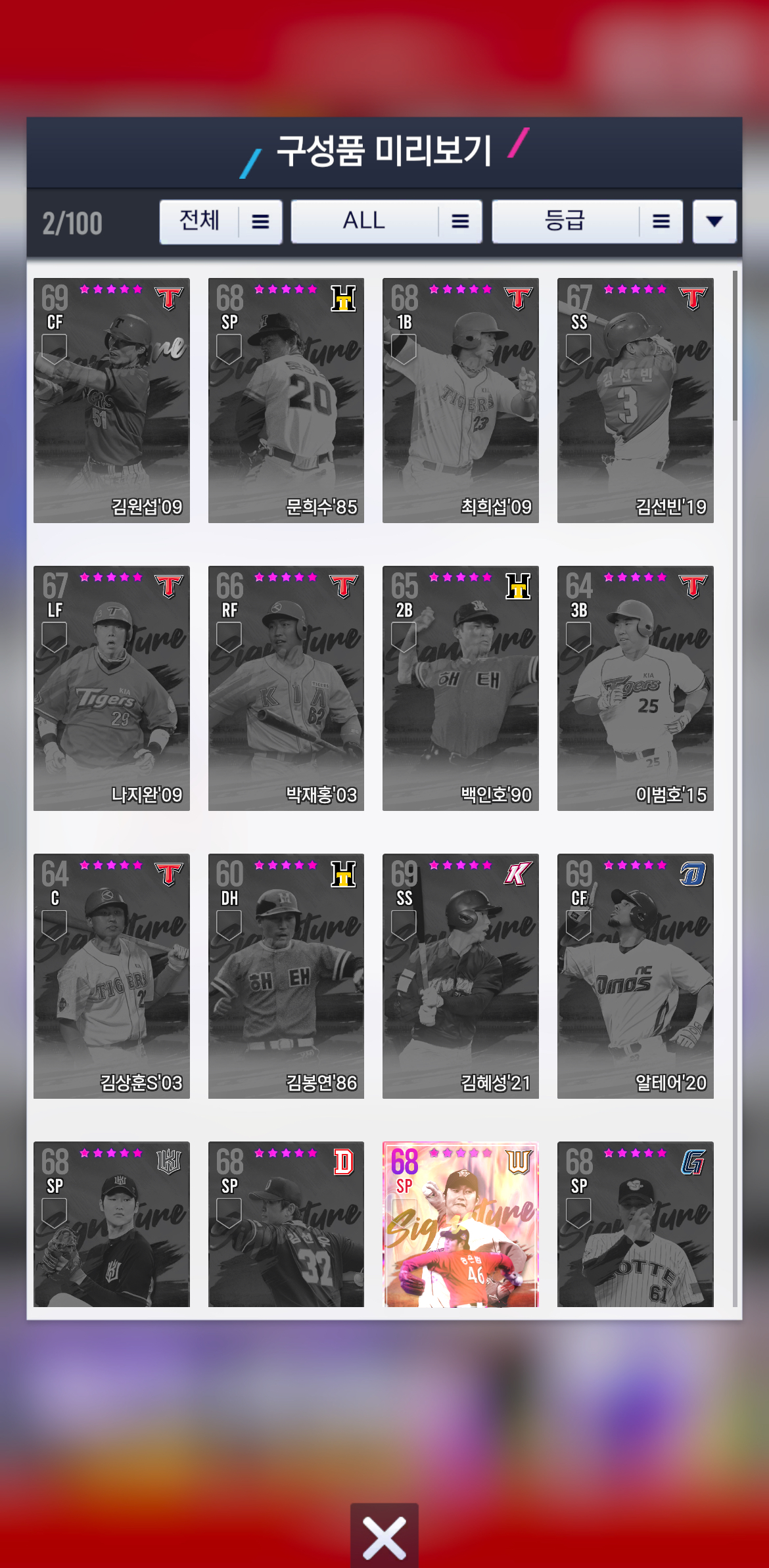The width and height of the screenshot is (769, 1568).
Task: Open player card 알테어'20
Action: [635, 976]
